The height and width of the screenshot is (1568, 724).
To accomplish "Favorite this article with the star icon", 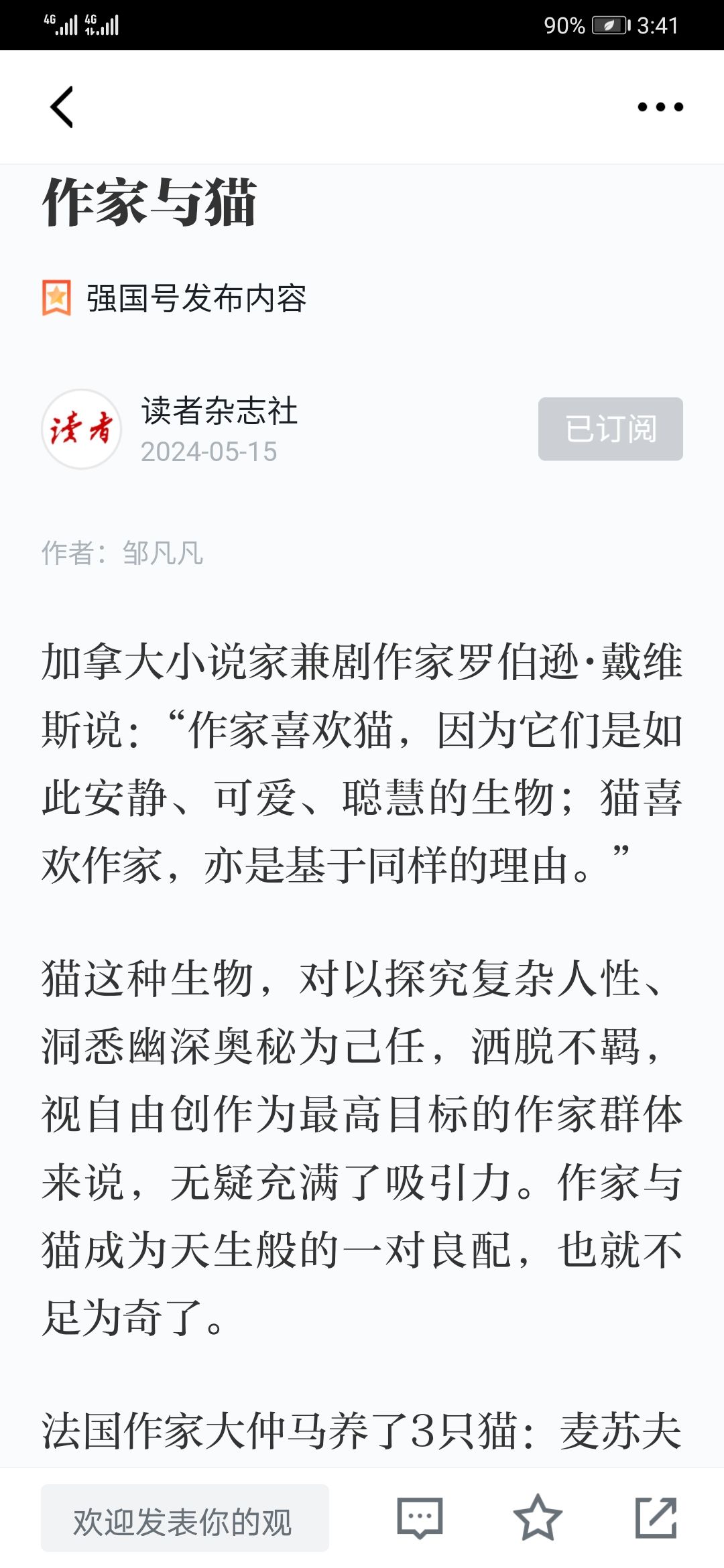I will 538,1518.
